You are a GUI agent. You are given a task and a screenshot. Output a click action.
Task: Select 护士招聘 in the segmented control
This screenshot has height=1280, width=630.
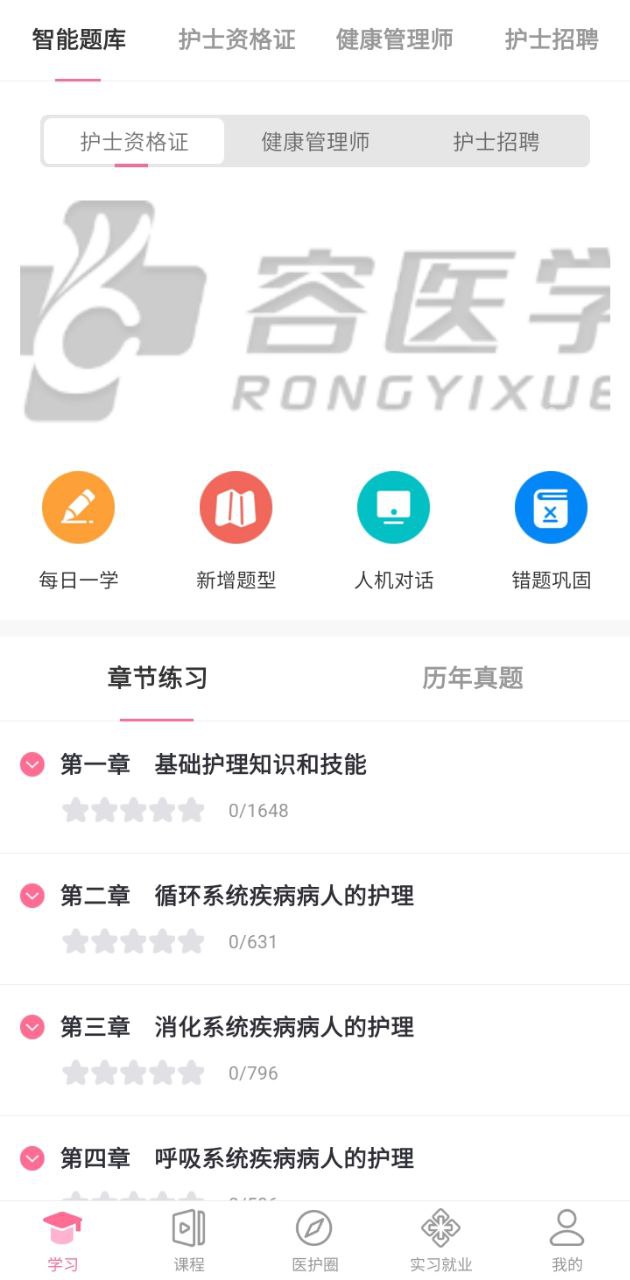496,141
